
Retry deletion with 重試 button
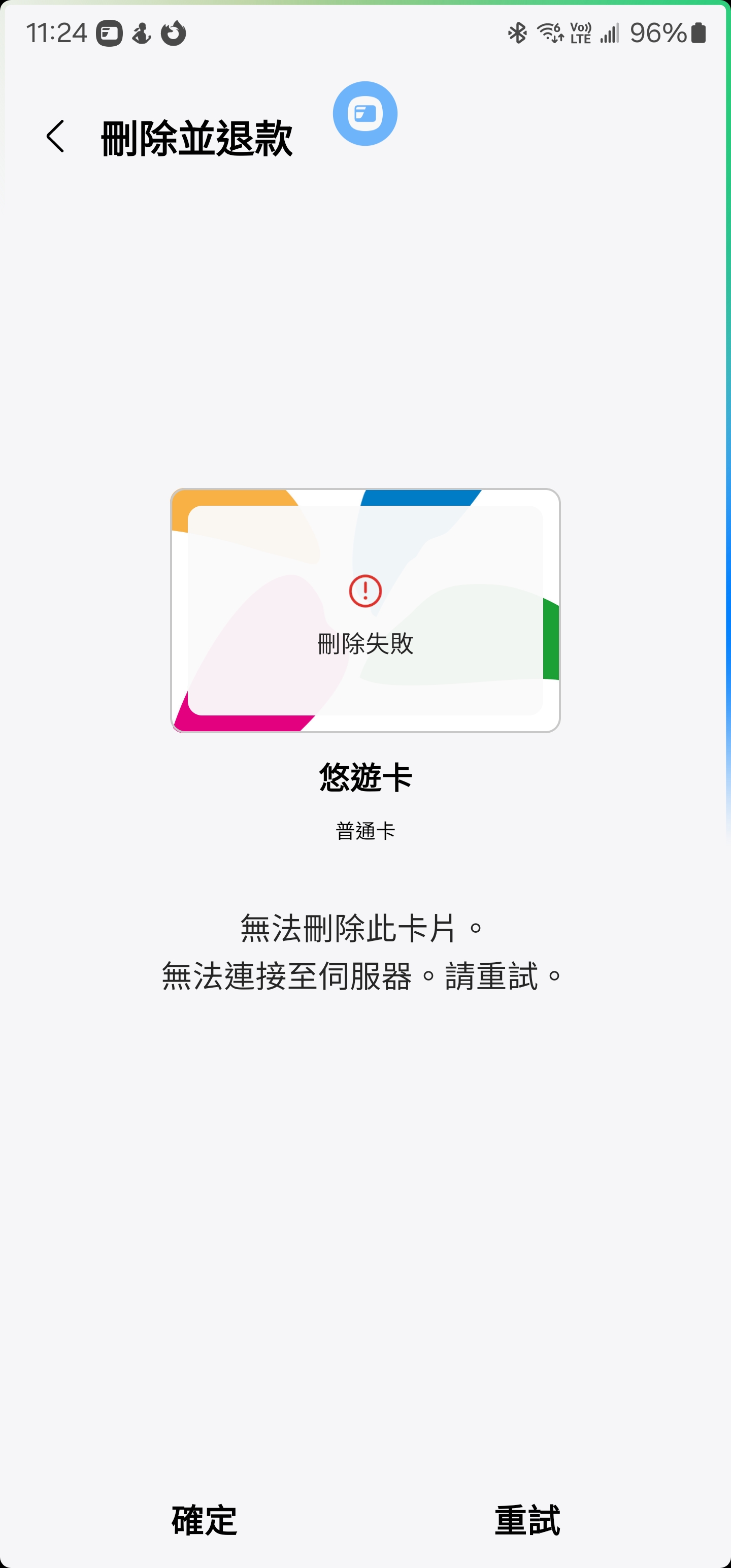pos(527,1520)
